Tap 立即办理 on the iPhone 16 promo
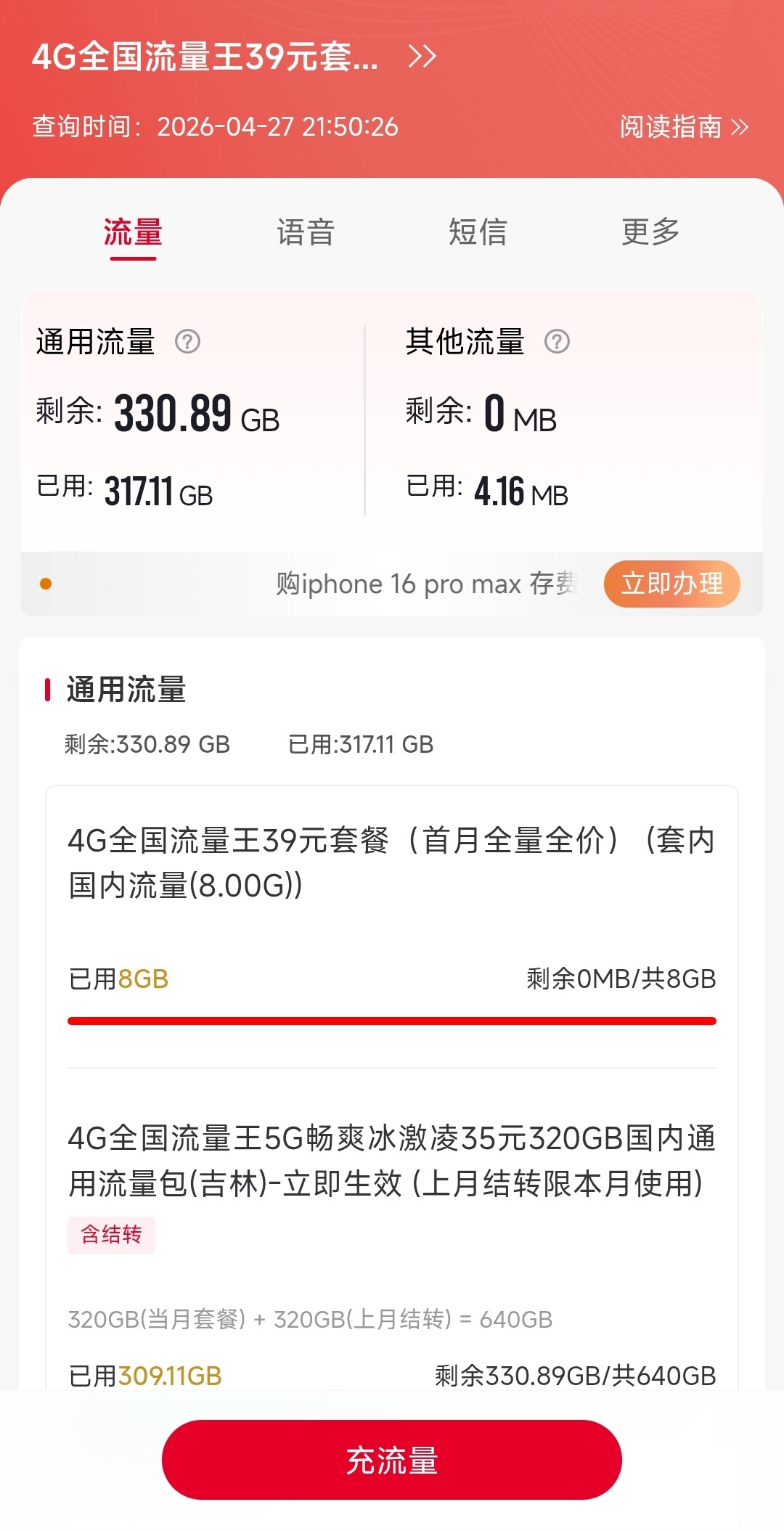Viewport: 784px width, 1531px height. 671,584
